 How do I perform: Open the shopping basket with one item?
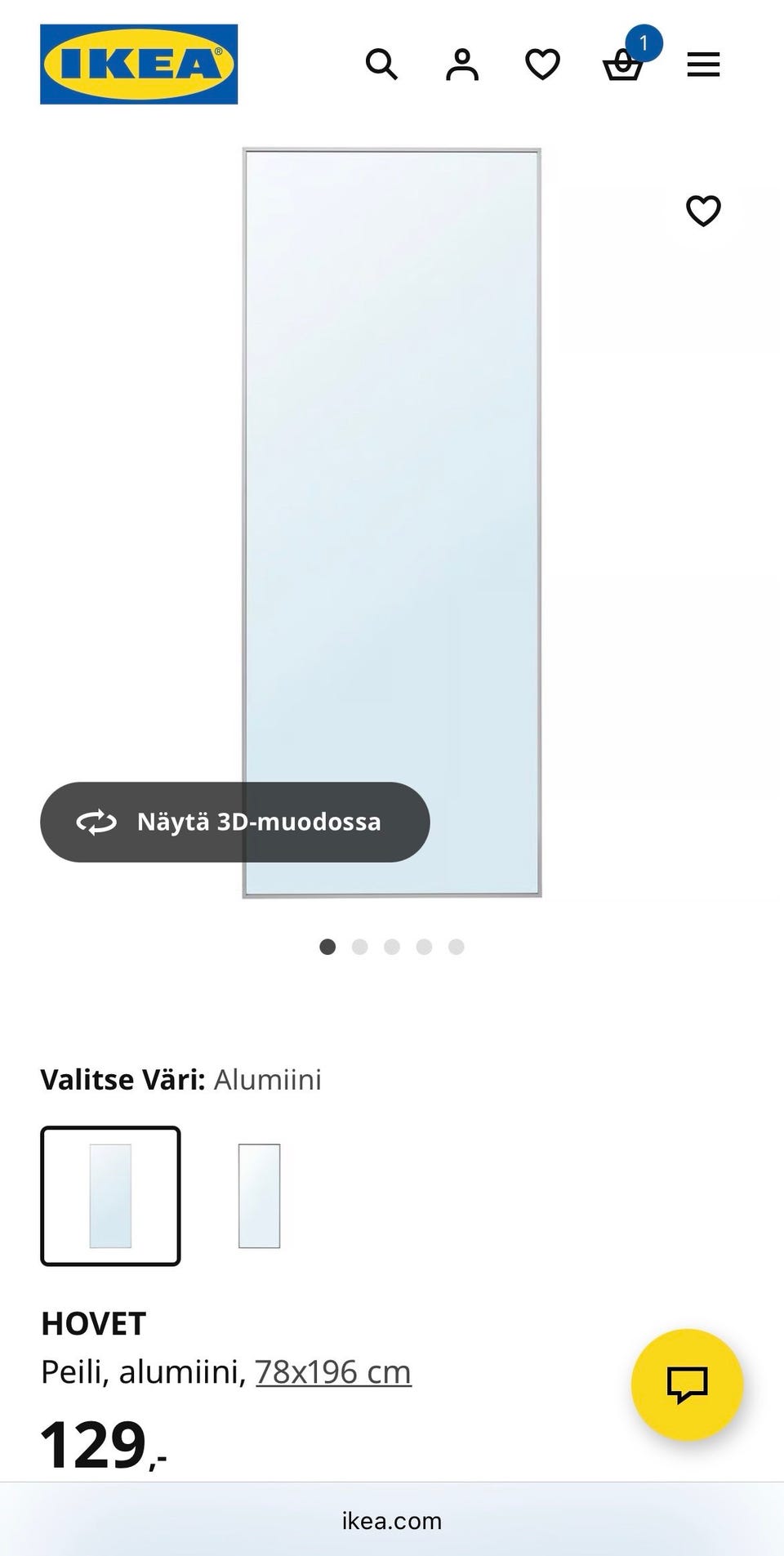tap(623, 64)
